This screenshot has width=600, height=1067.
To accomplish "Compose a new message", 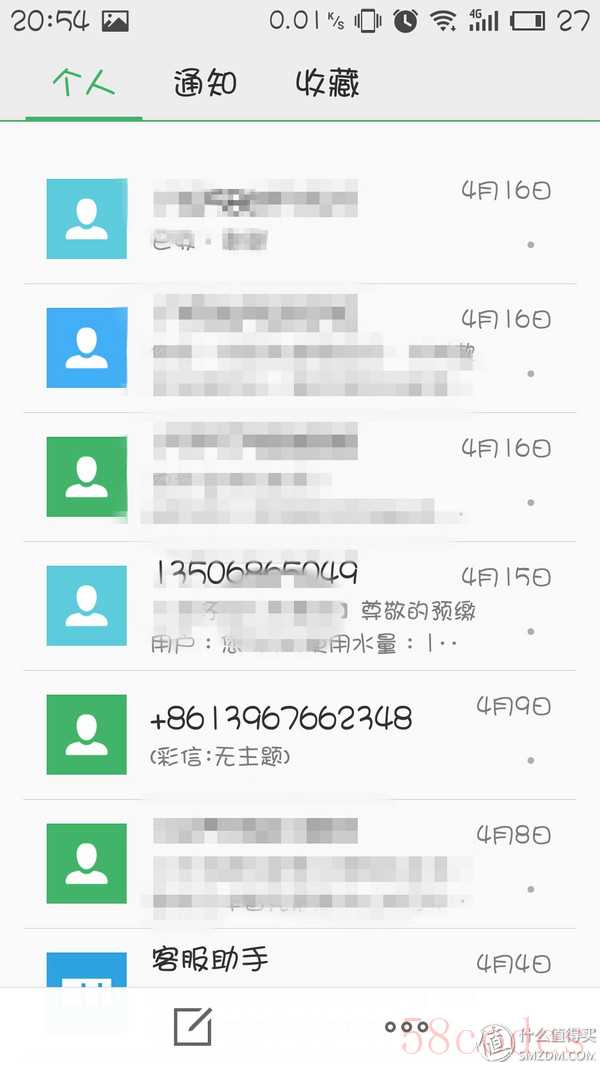I will pyautogui.click(x=193, y=1026).
